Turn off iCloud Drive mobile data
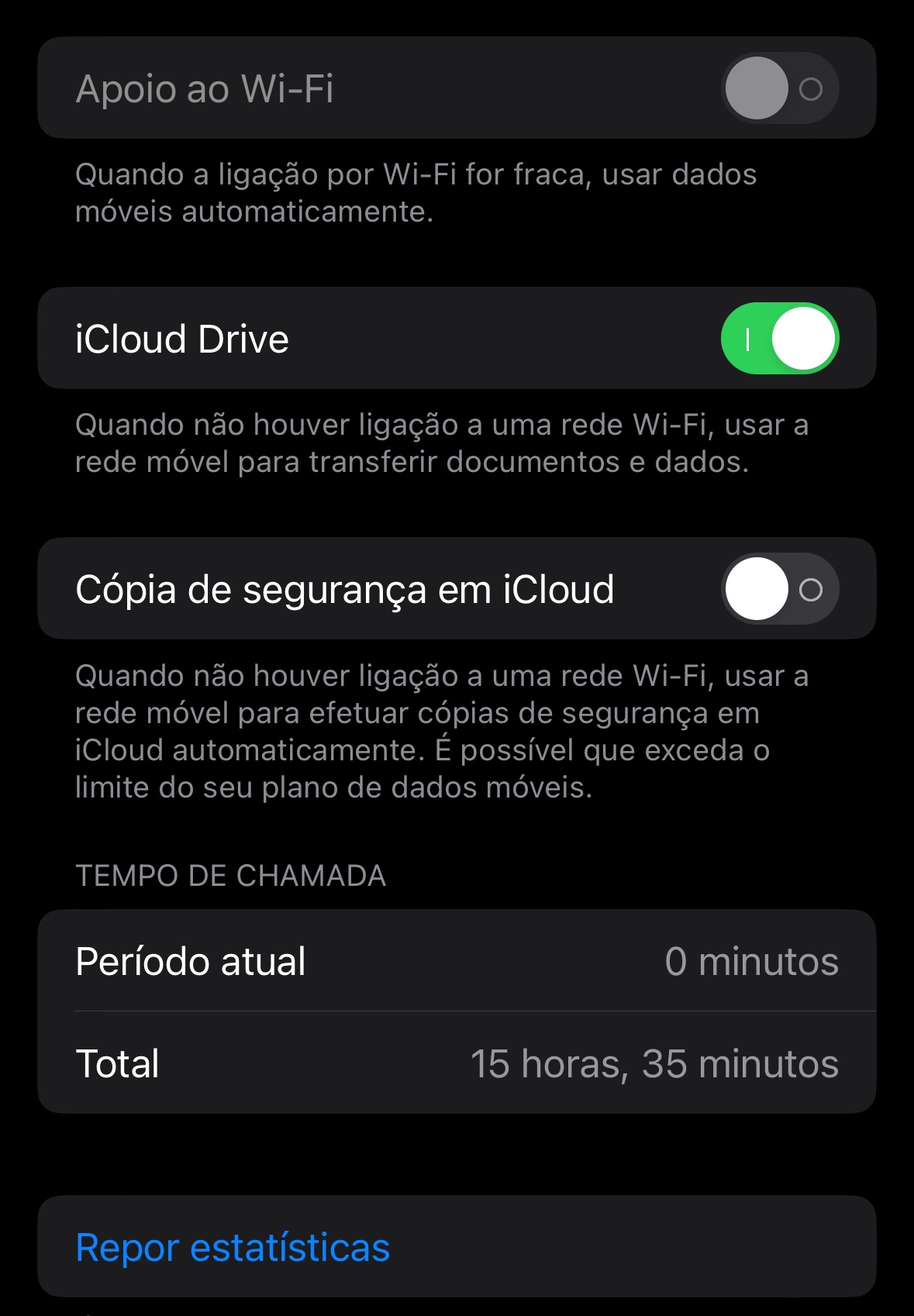914x1316 pixels. (x=779, y=339)
